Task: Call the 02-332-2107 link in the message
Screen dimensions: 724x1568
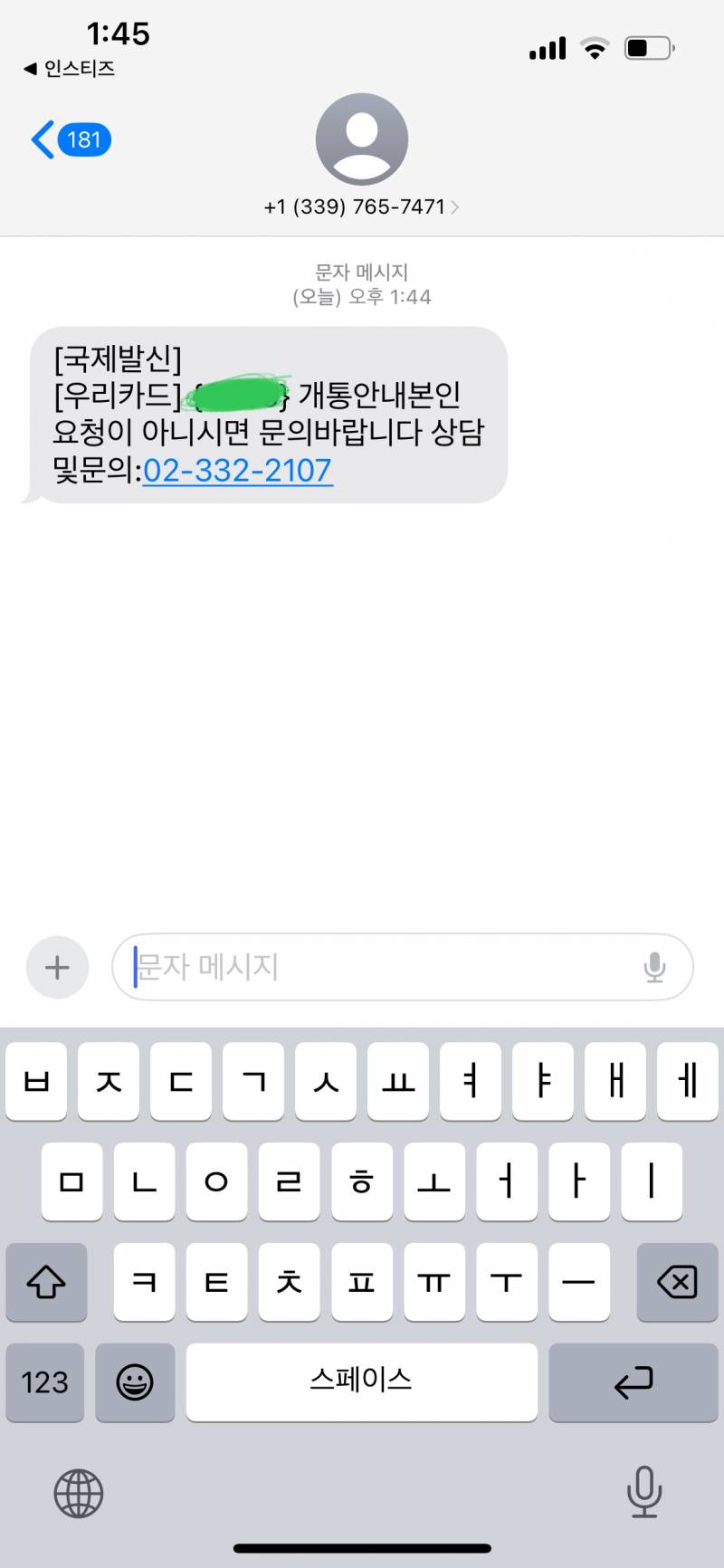Action: (x=237, y=471)
